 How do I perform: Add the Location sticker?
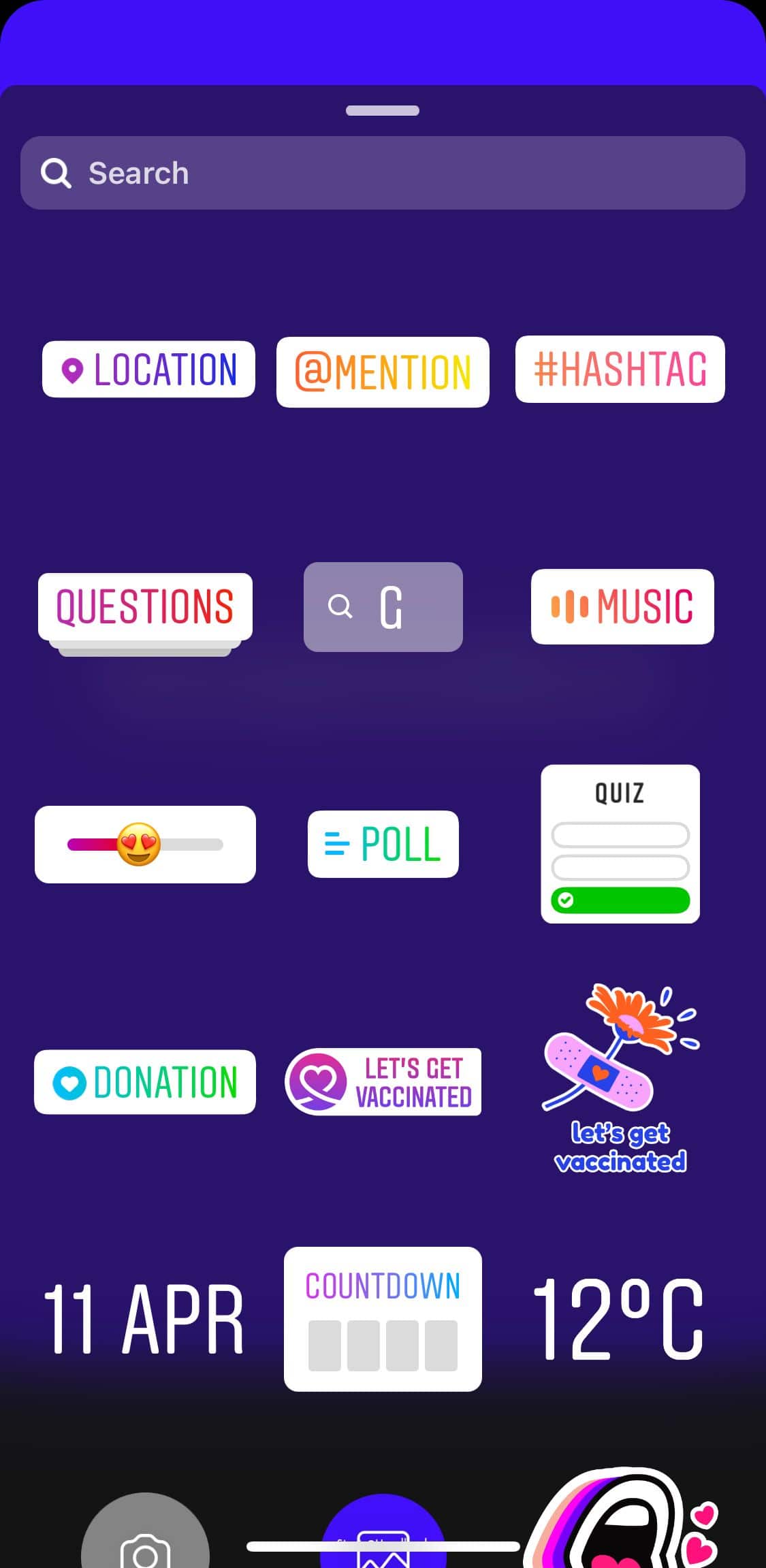click(148, 370)
